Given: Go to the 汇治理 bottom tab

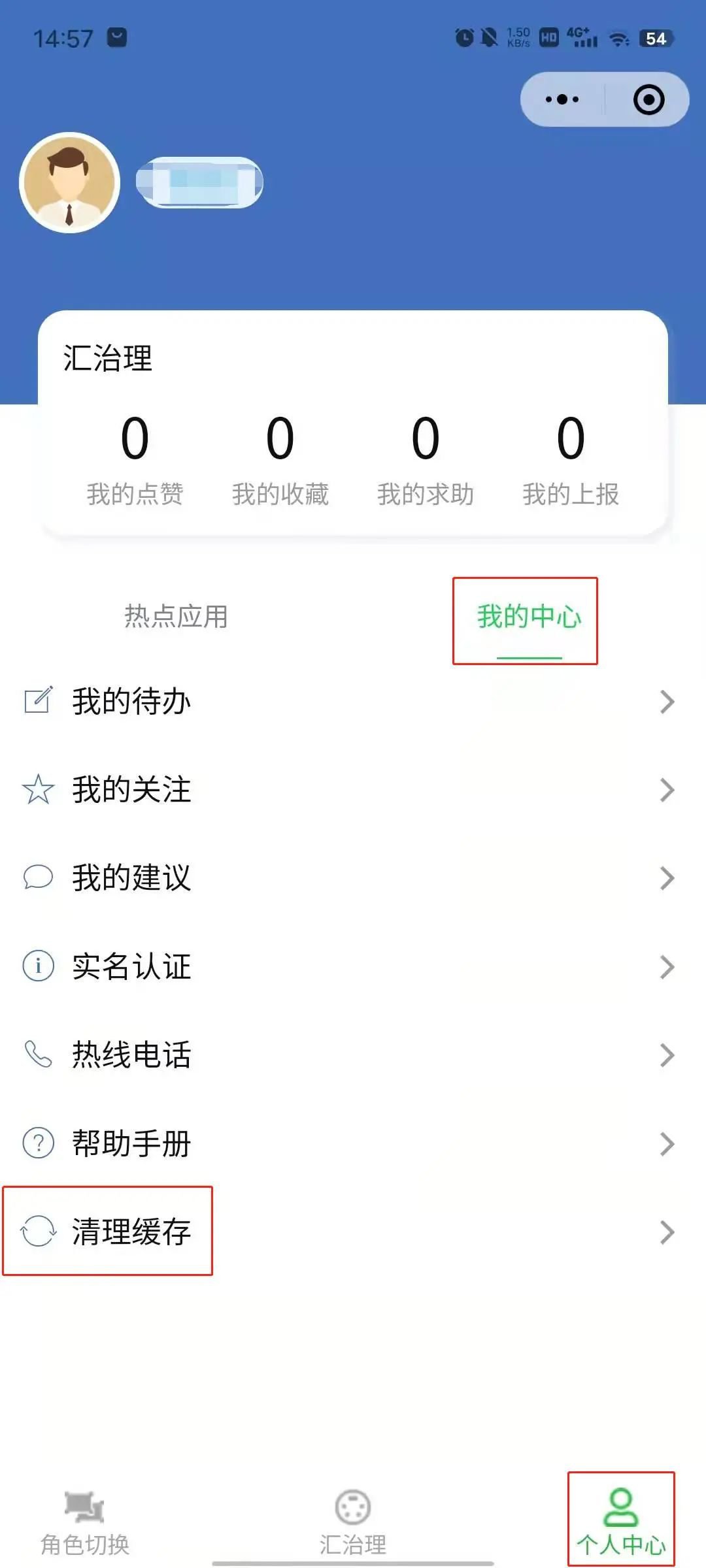Looking at the screenshot, I should click(353, 1522).
